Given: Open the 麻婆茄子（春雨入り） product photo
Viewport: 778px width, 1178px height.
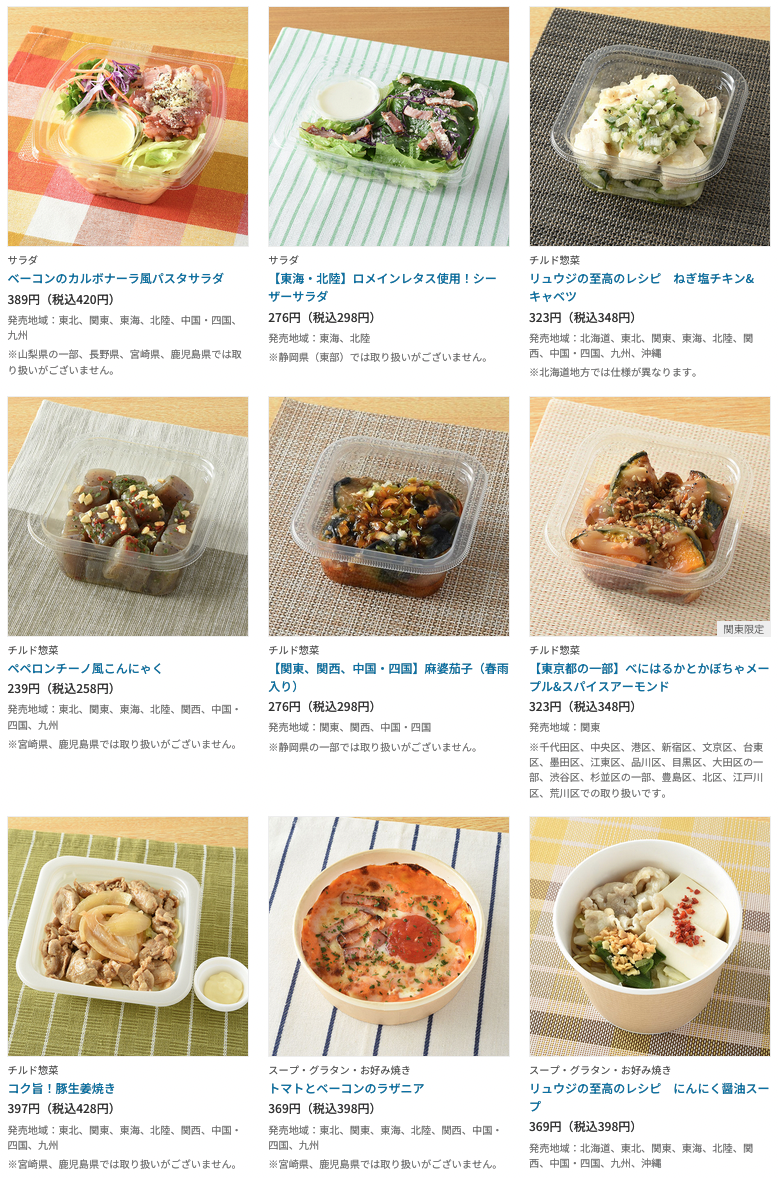Looking at the screenshot, I should tap(388, 516).
